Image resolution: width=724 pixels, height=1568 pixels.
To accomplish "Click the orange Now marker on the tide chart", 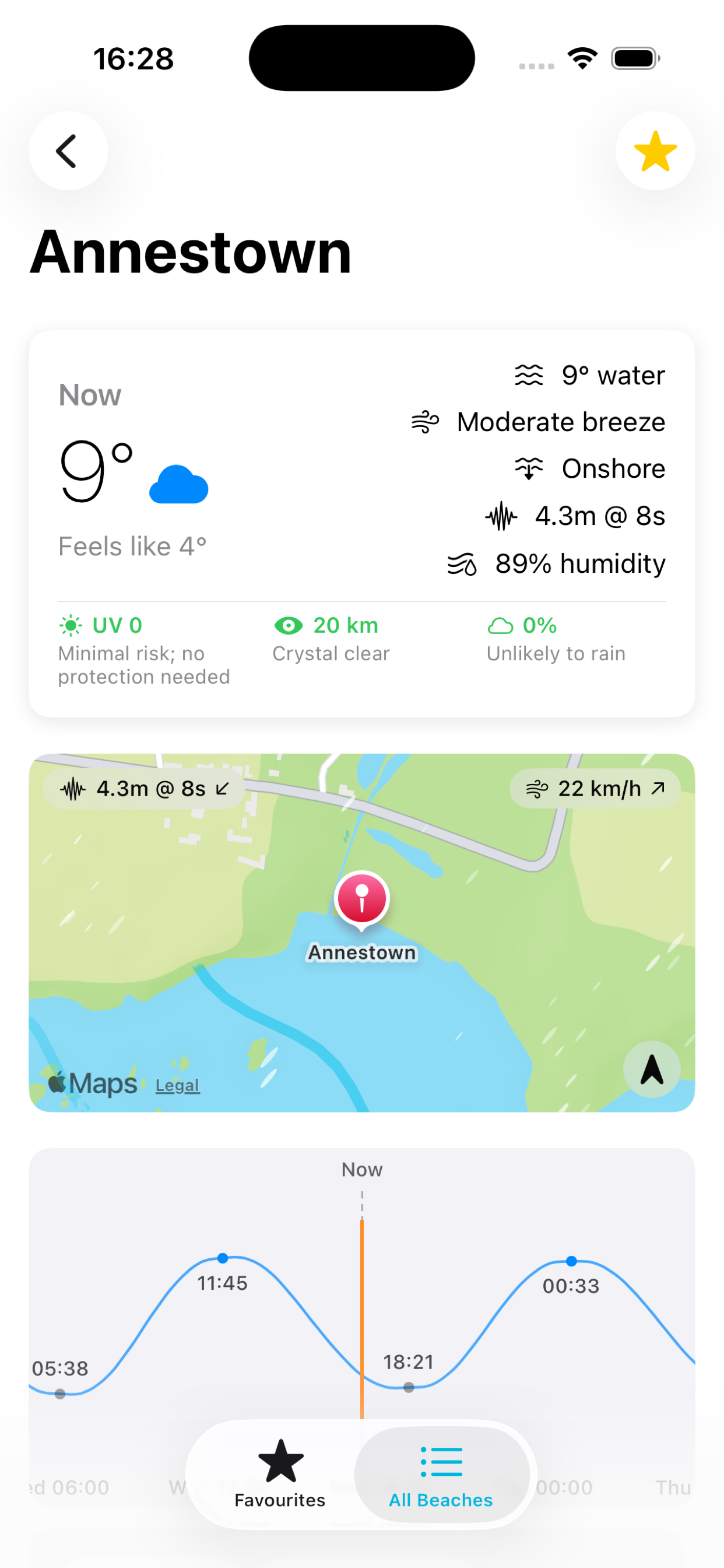I will 362,1308.
